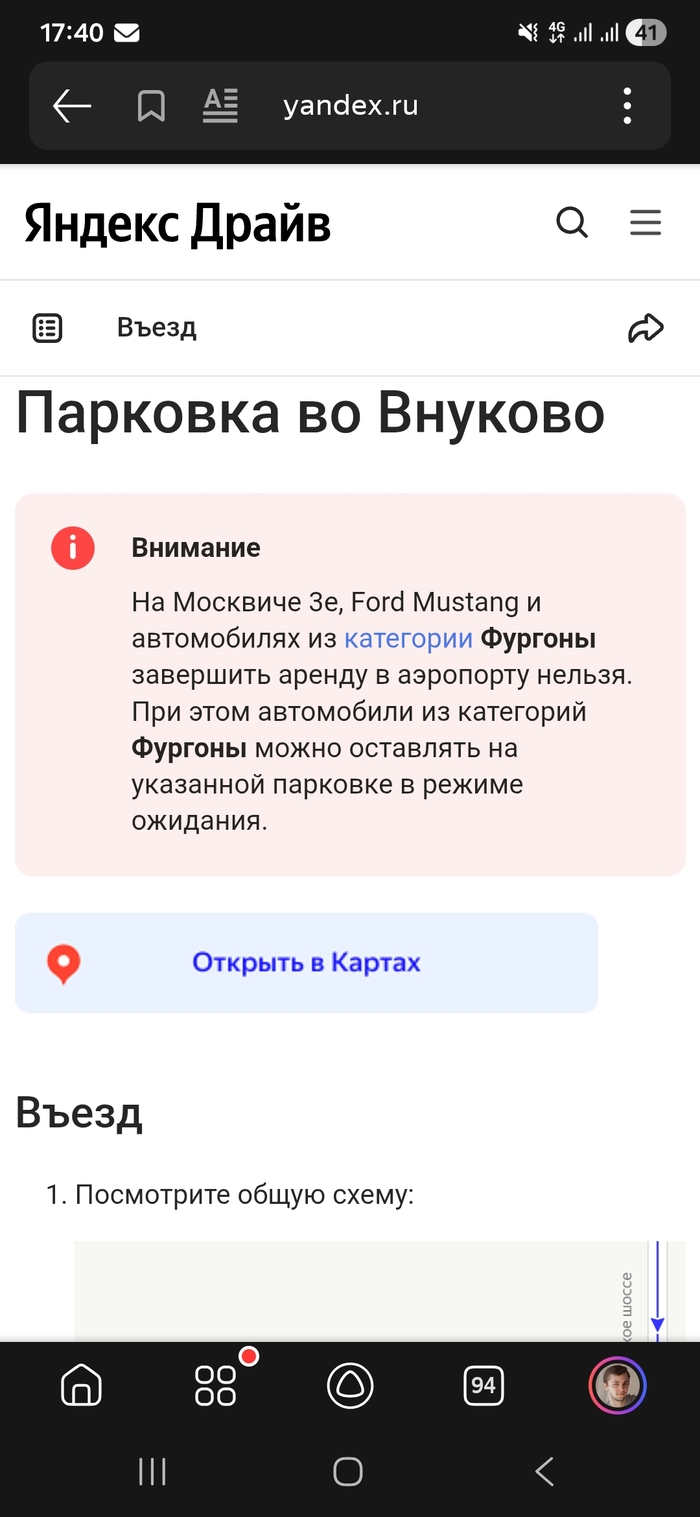Open the profile avatar
This screenshot has width=700, height=1517.
(x=617, y=1386)
